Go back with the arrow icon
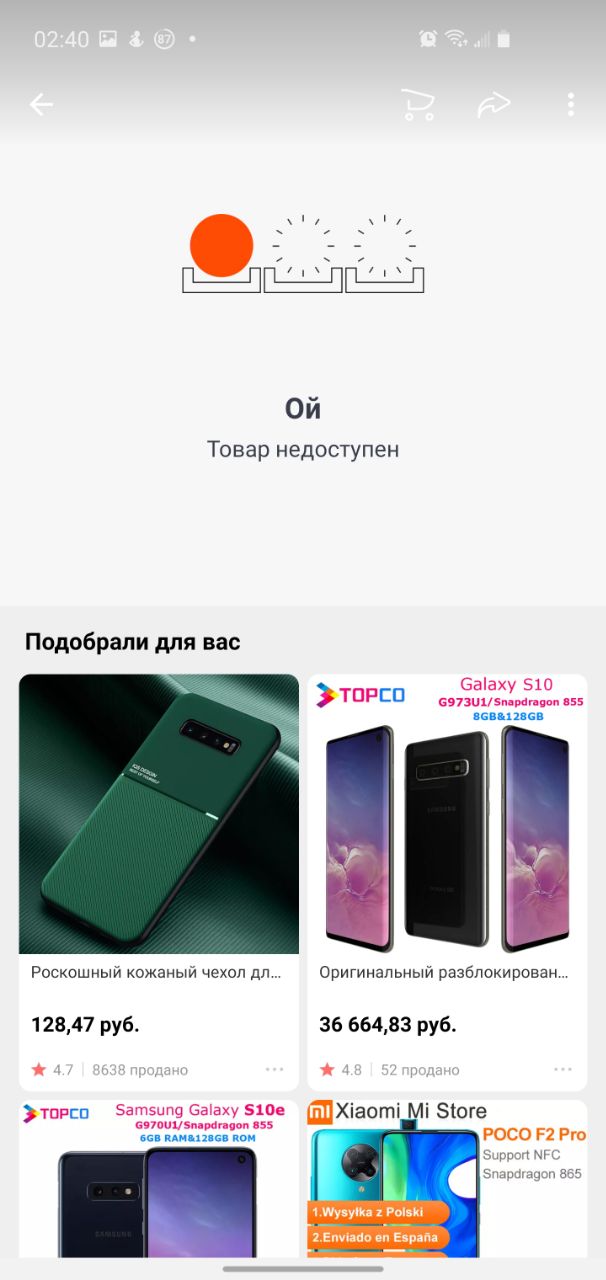 [x=41, y=104]
